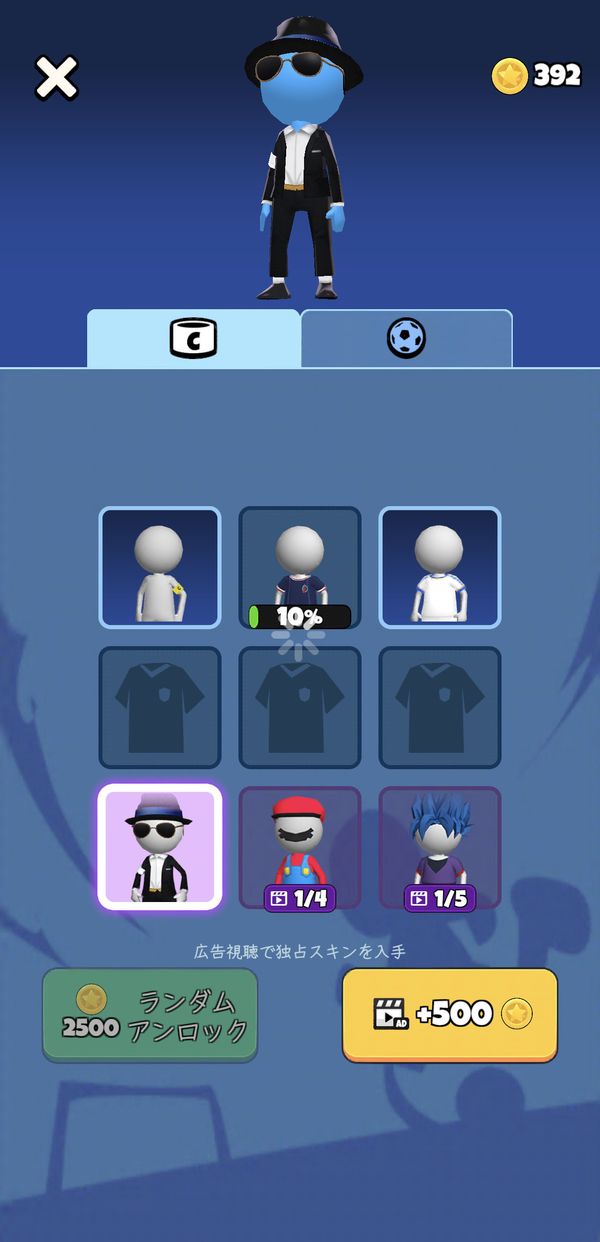Unlock the blue spiky hair skin 1/5
Viewport: 600px width, 1242px height.
pos(440,848)
